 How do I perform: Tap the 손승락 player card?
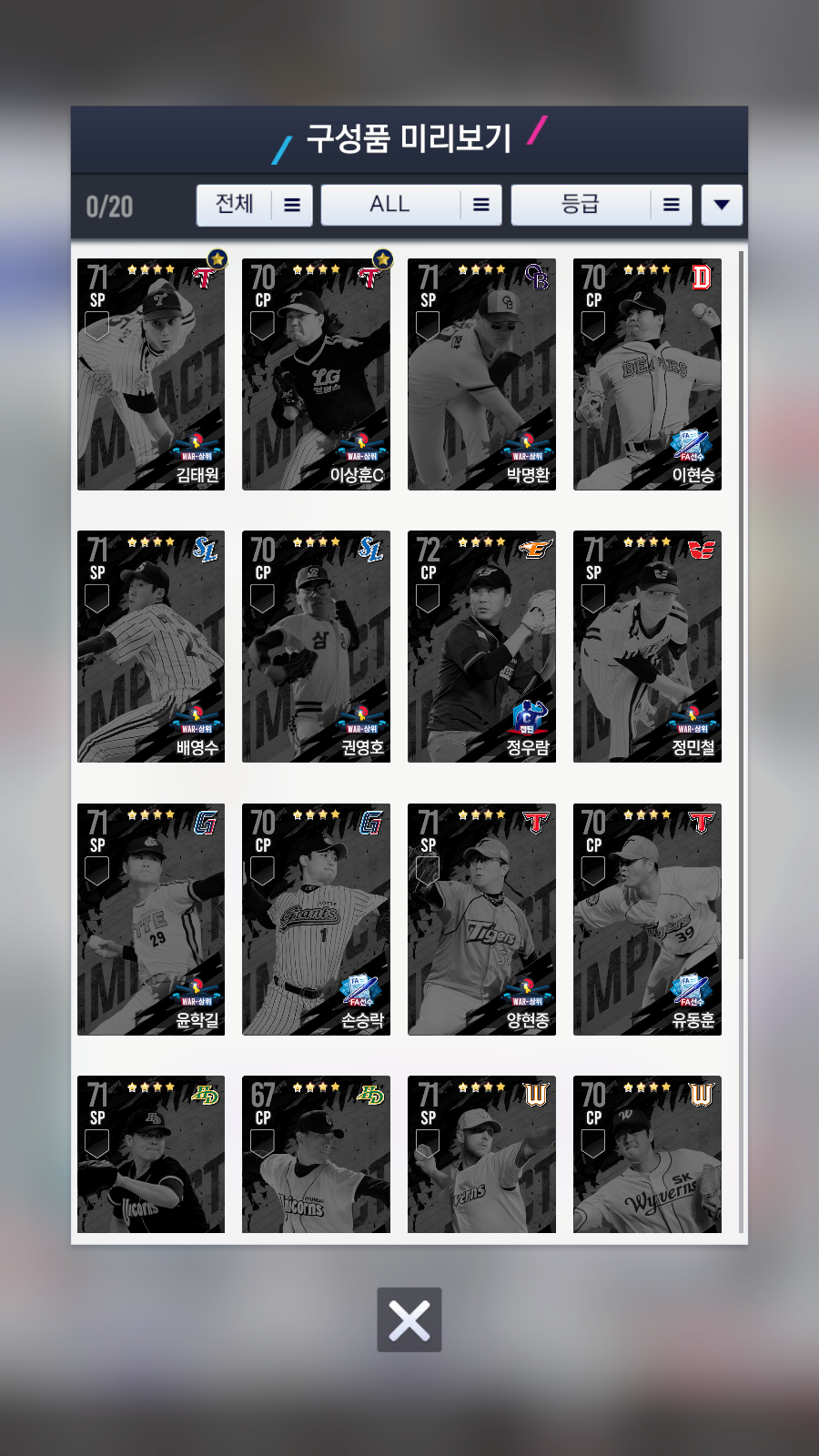[x=316, y=919]
